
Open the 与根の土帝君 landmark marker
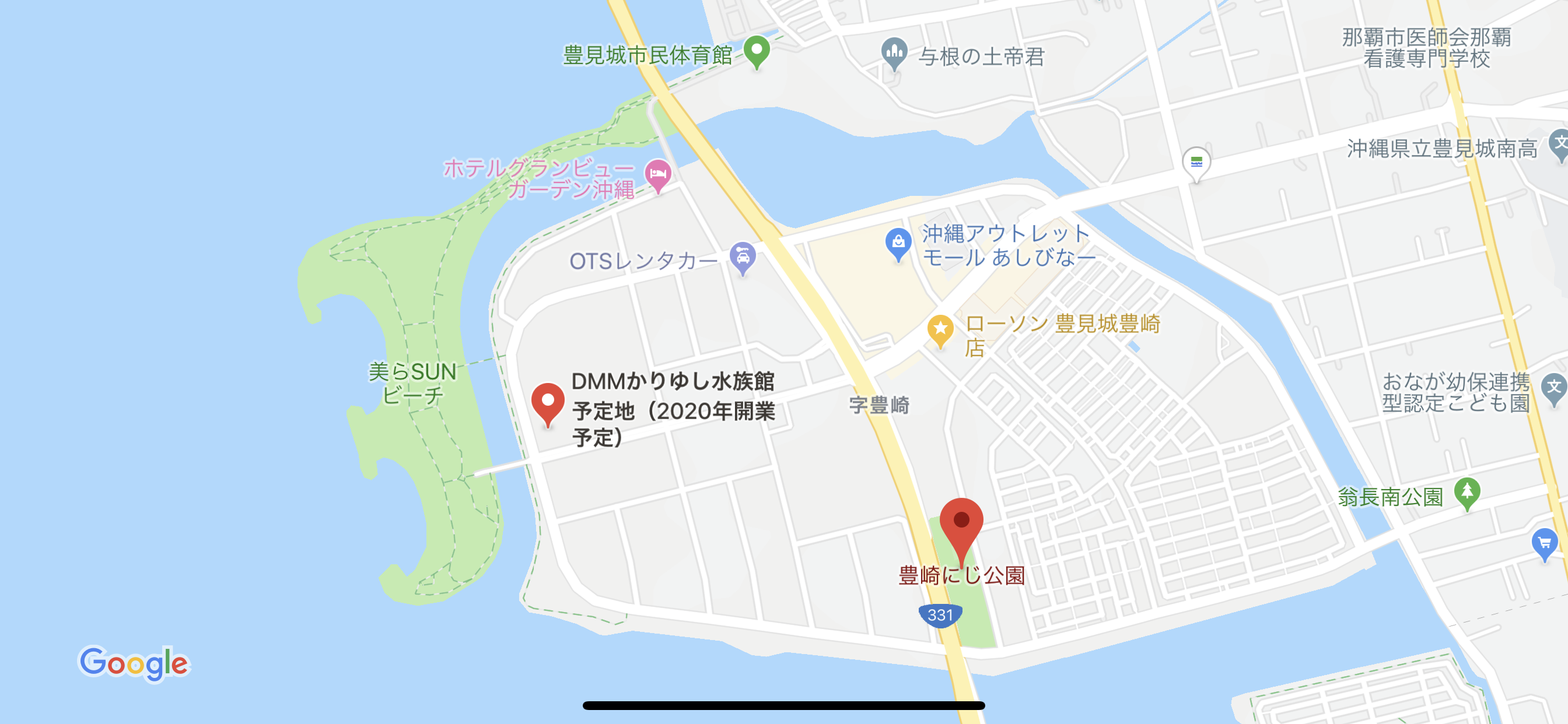[x=894, y=52]
